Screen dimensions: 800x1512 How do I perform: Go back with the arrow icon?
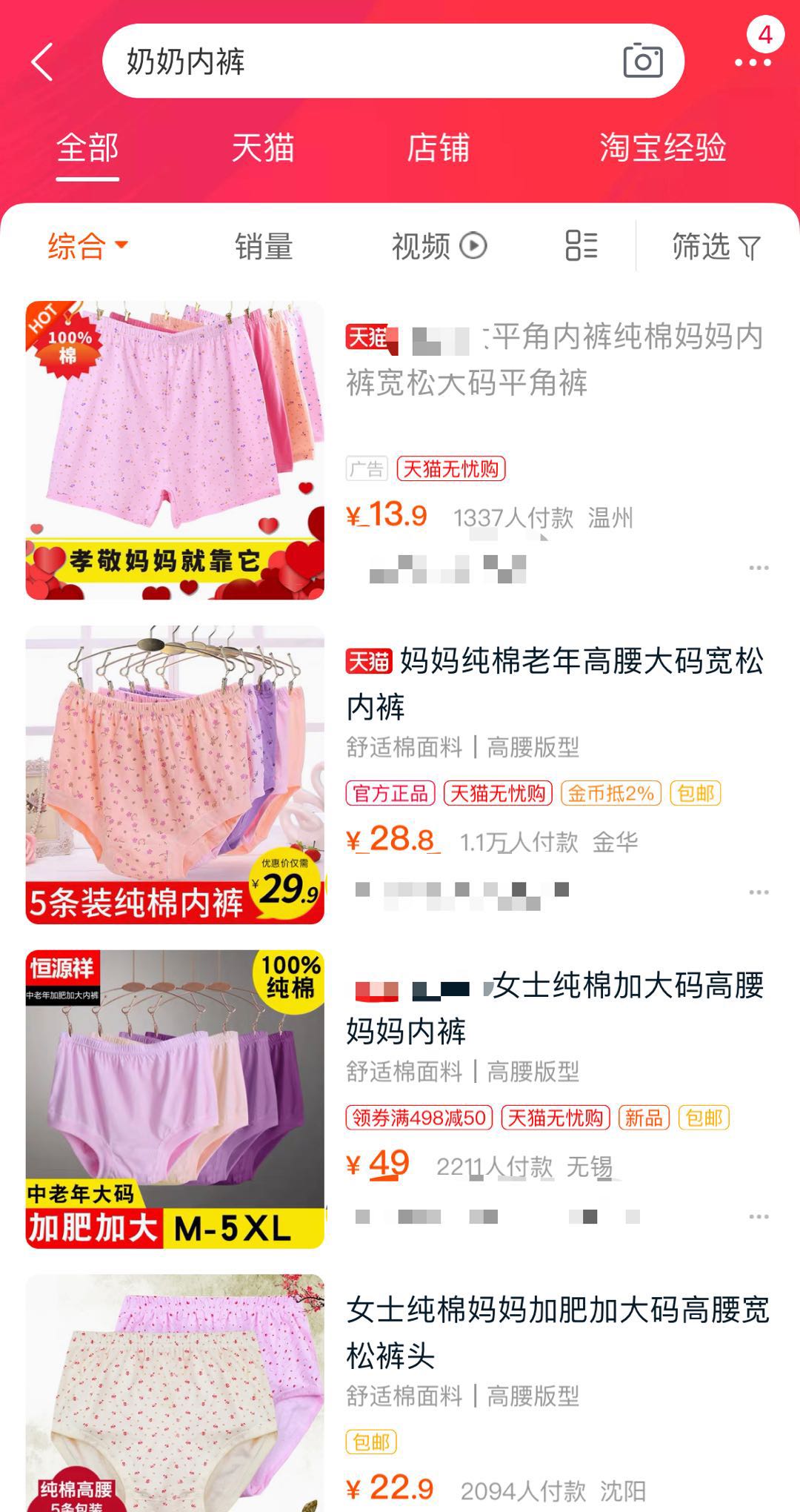[43, 62]
